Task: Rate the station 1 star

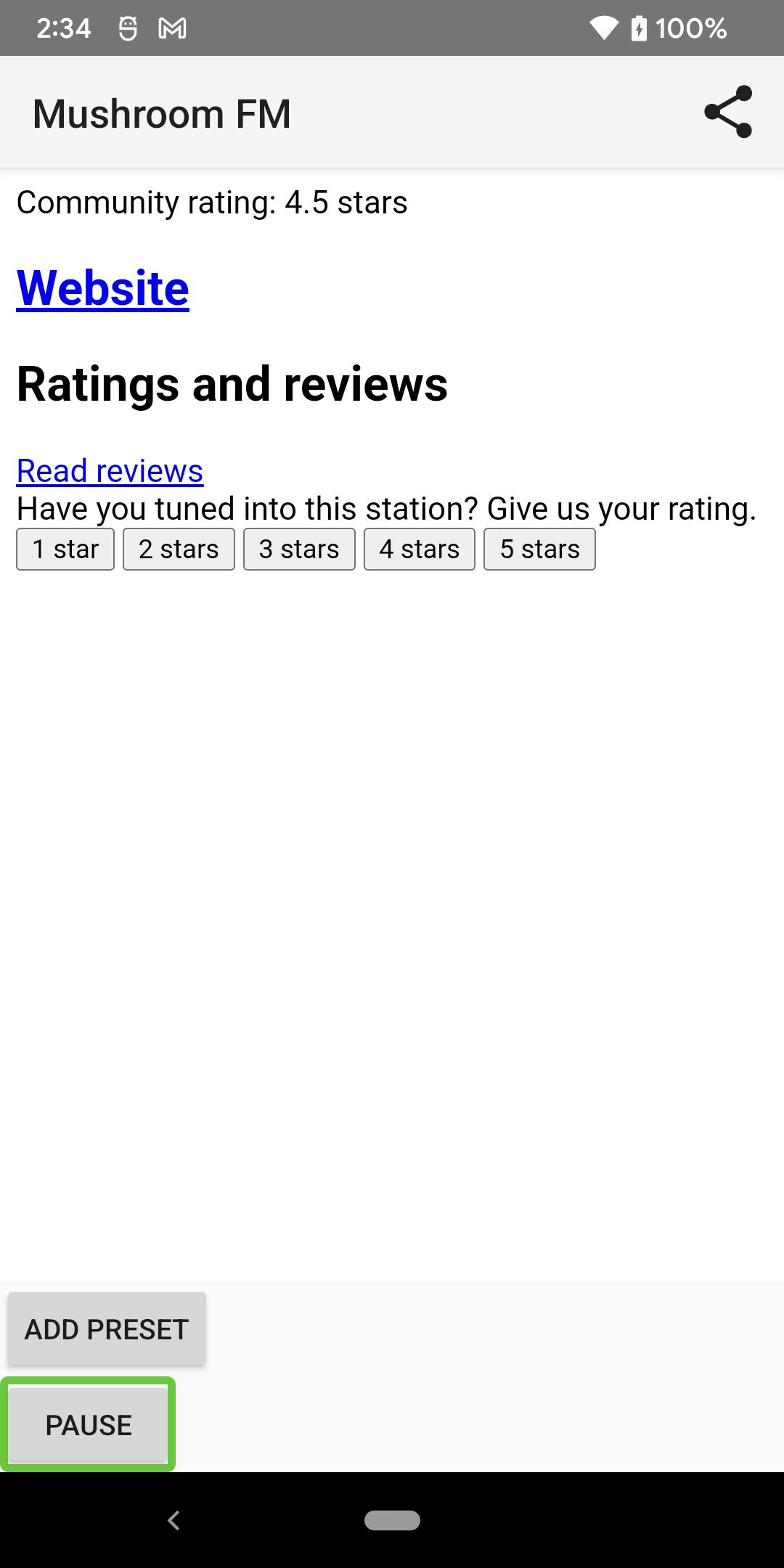Action: click(x=65, y=549)
